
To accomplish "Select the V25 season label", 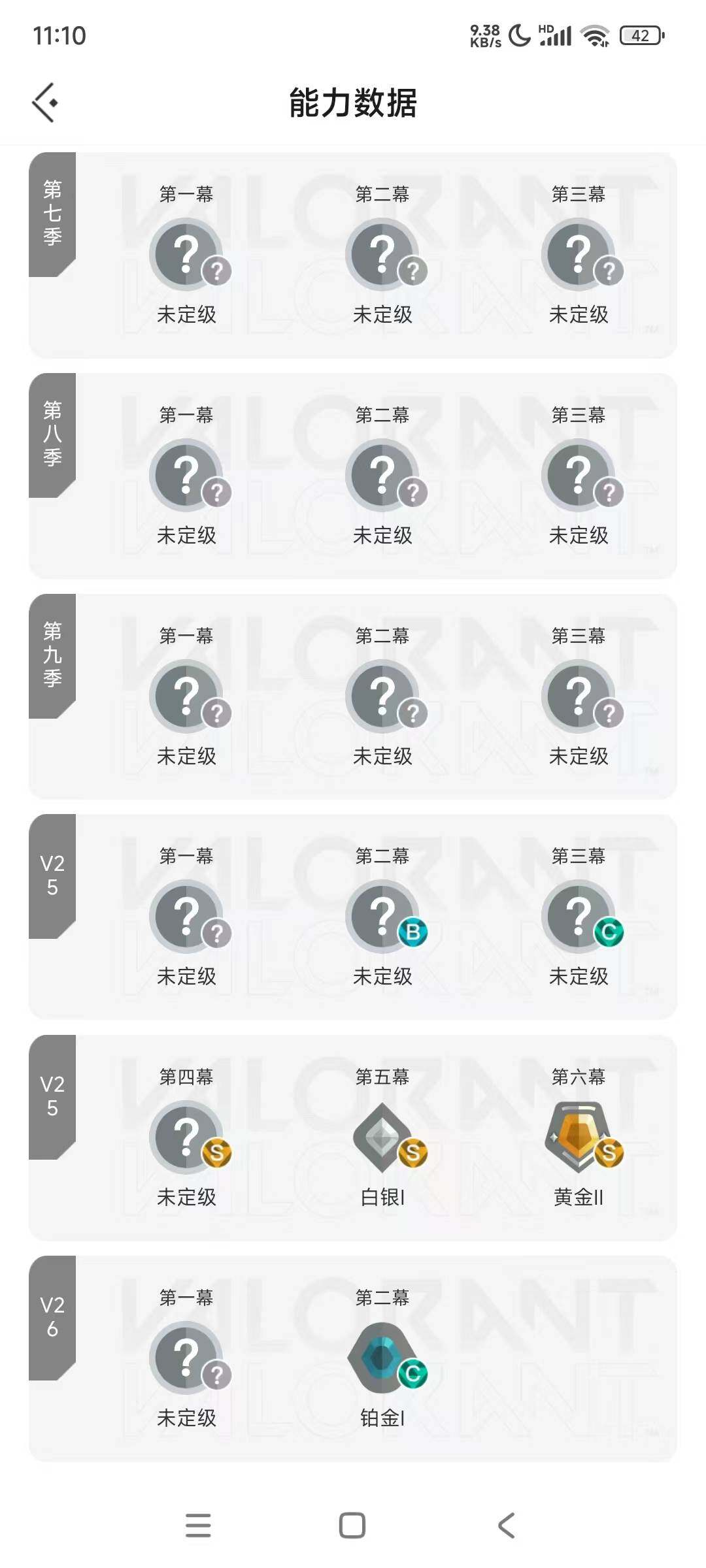I will pos(52,875).
